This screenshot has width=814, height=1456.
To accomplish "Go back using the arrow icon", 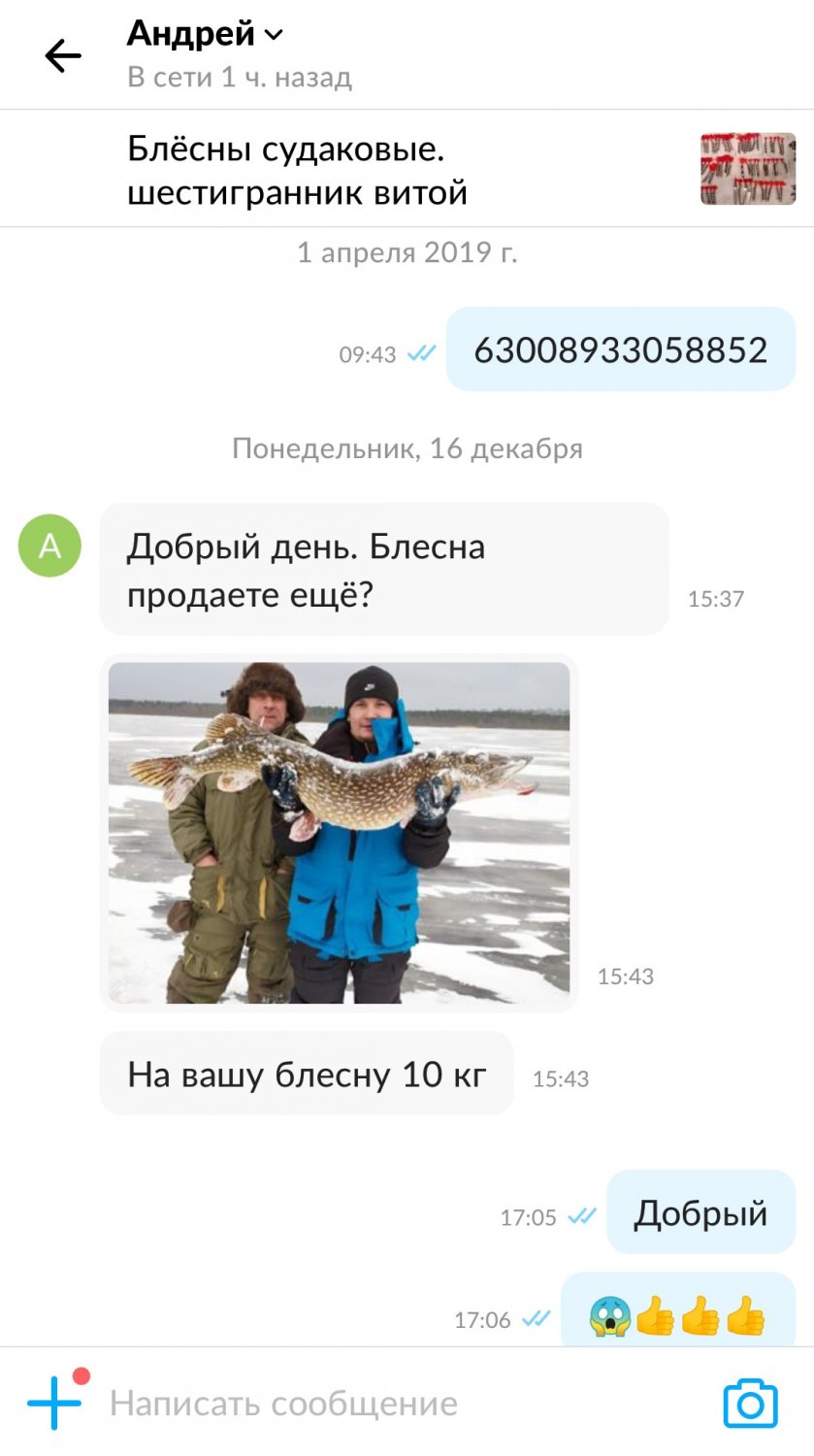I will (63, 56).
